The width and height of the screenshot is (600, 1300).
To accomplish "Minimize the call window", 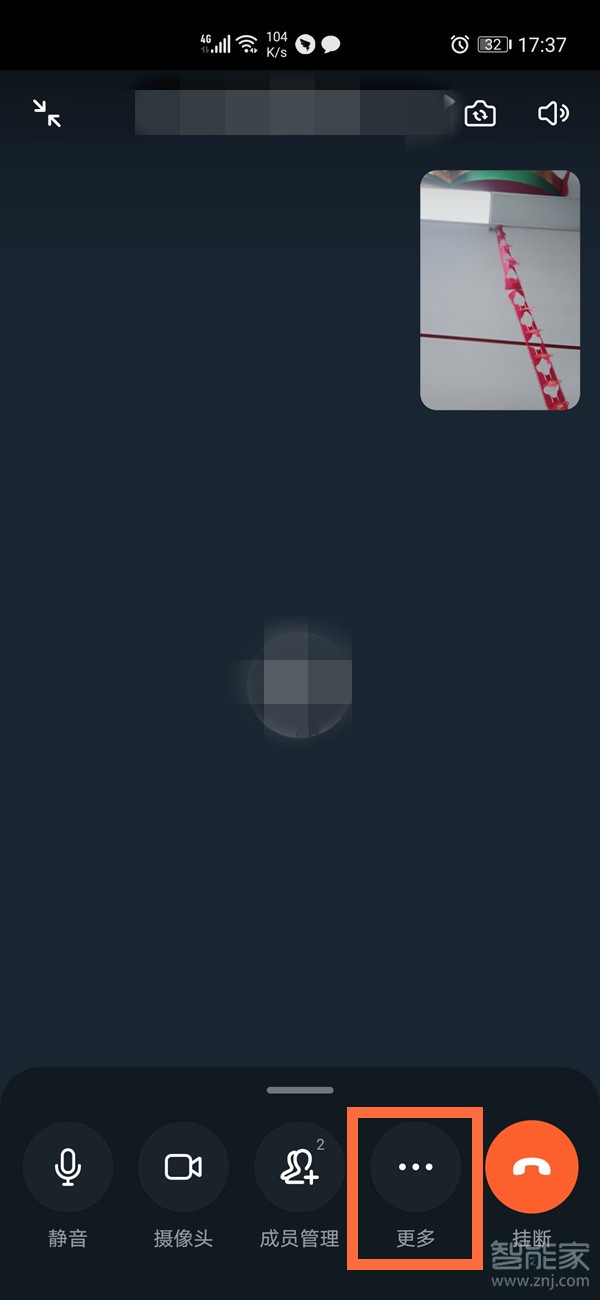I will [x=47, y=113].
